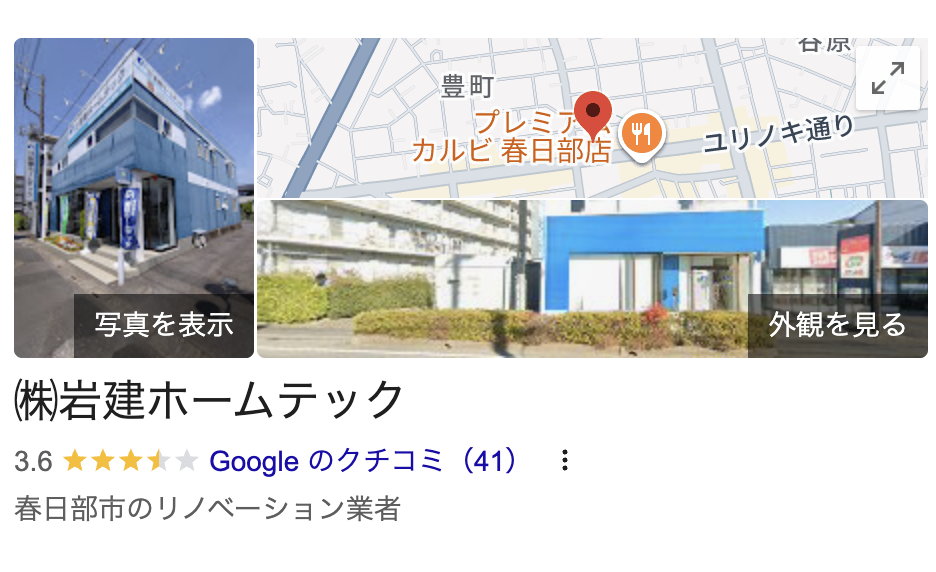Open the 外観を見る street view tile
This screenshot has height=572, width=936.
tap(592, 278)
